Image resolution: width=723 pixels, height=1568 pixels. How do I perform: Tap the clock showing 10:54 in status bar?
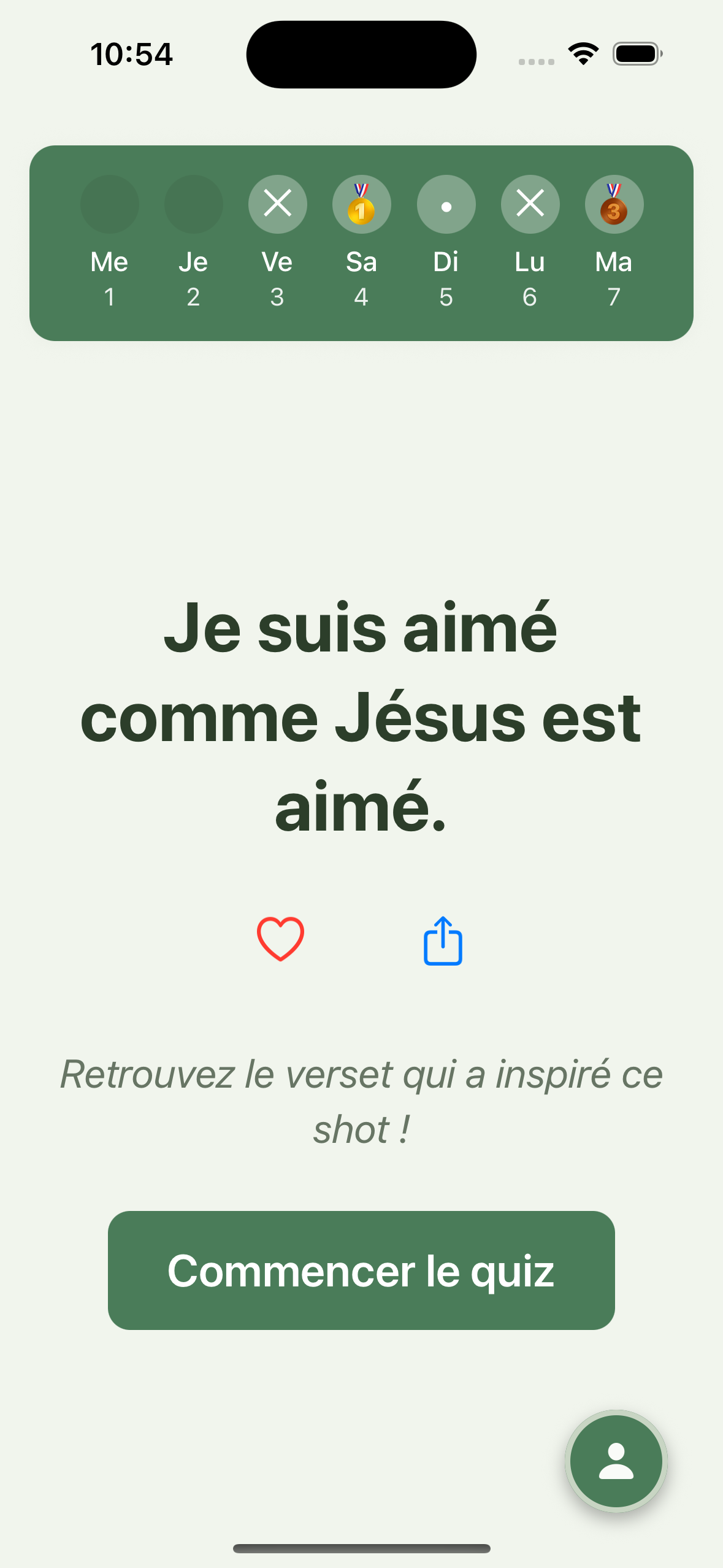[132, 54]
